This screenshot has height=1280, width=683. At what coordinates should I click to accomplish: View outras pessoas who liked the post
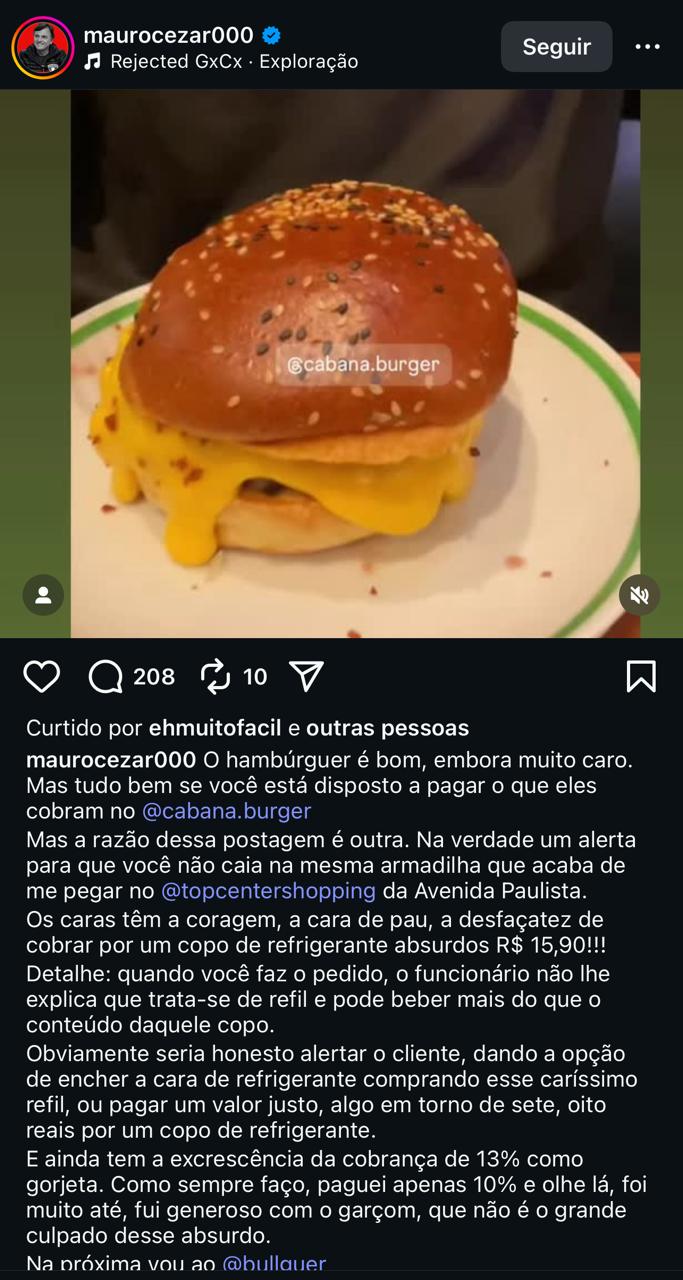pyautogui.click(x=387, y=728)
